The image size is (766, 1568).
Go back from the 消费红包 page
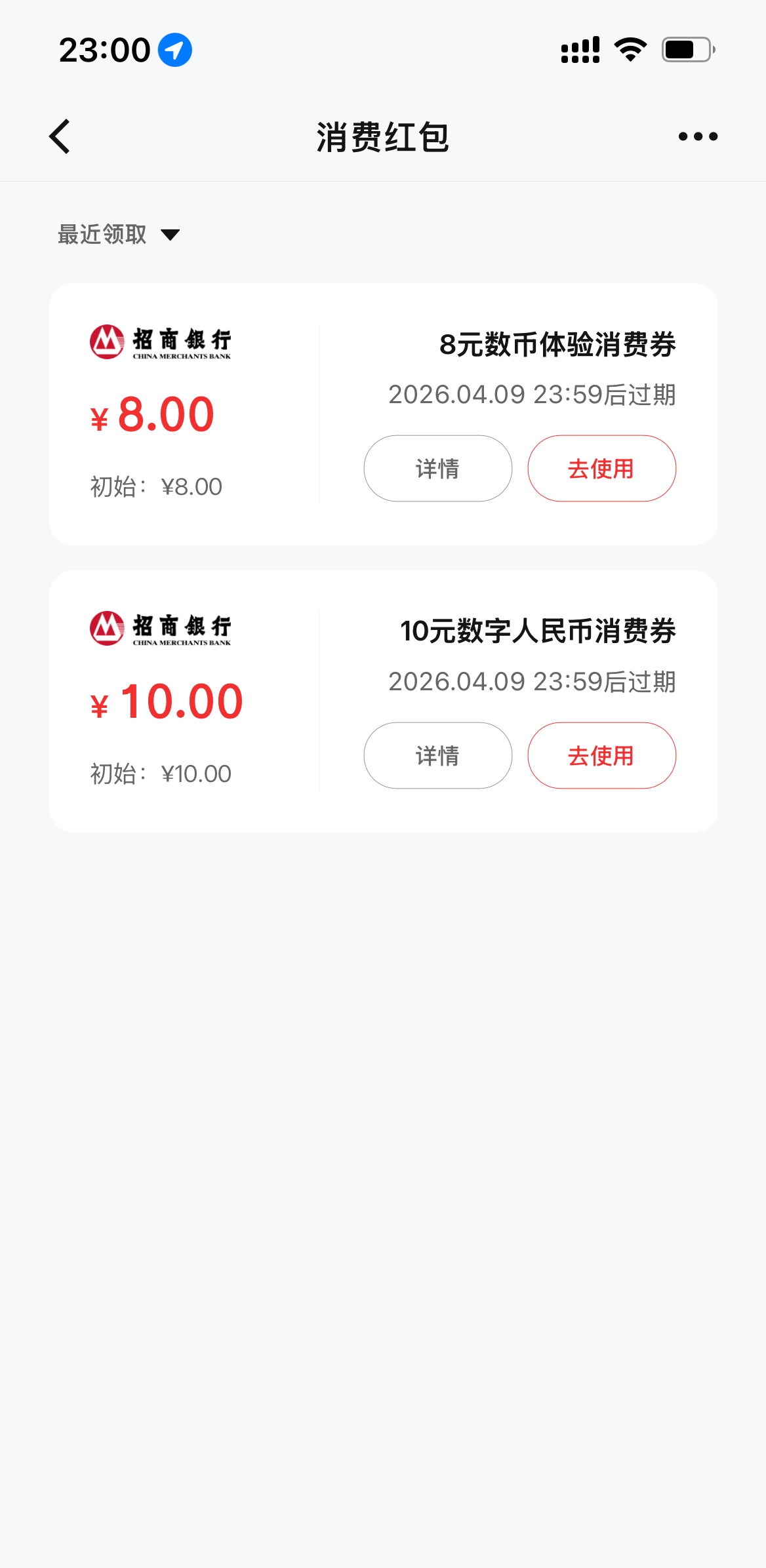(60, 136)
